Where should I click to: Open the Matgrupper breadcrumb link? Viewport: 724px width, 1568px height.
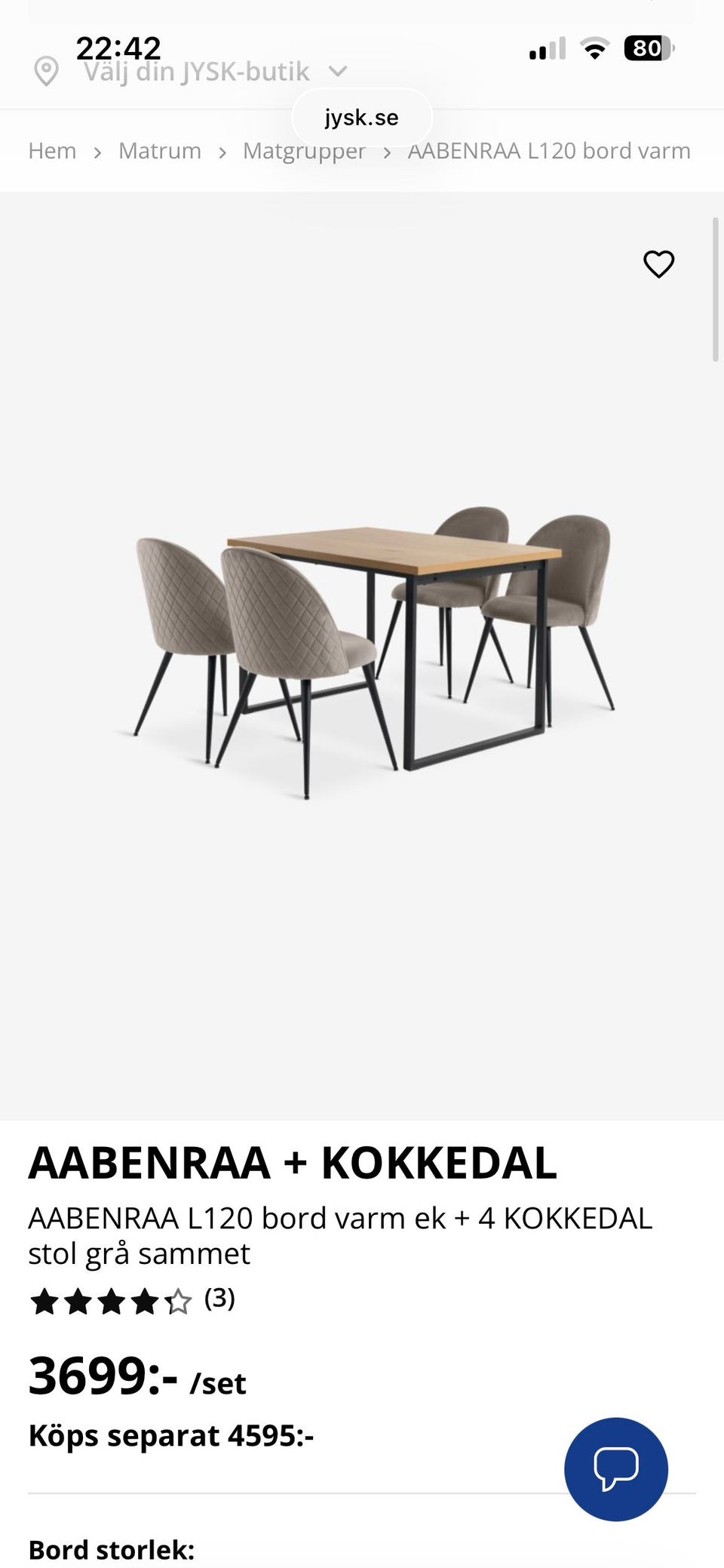[304, 151]
